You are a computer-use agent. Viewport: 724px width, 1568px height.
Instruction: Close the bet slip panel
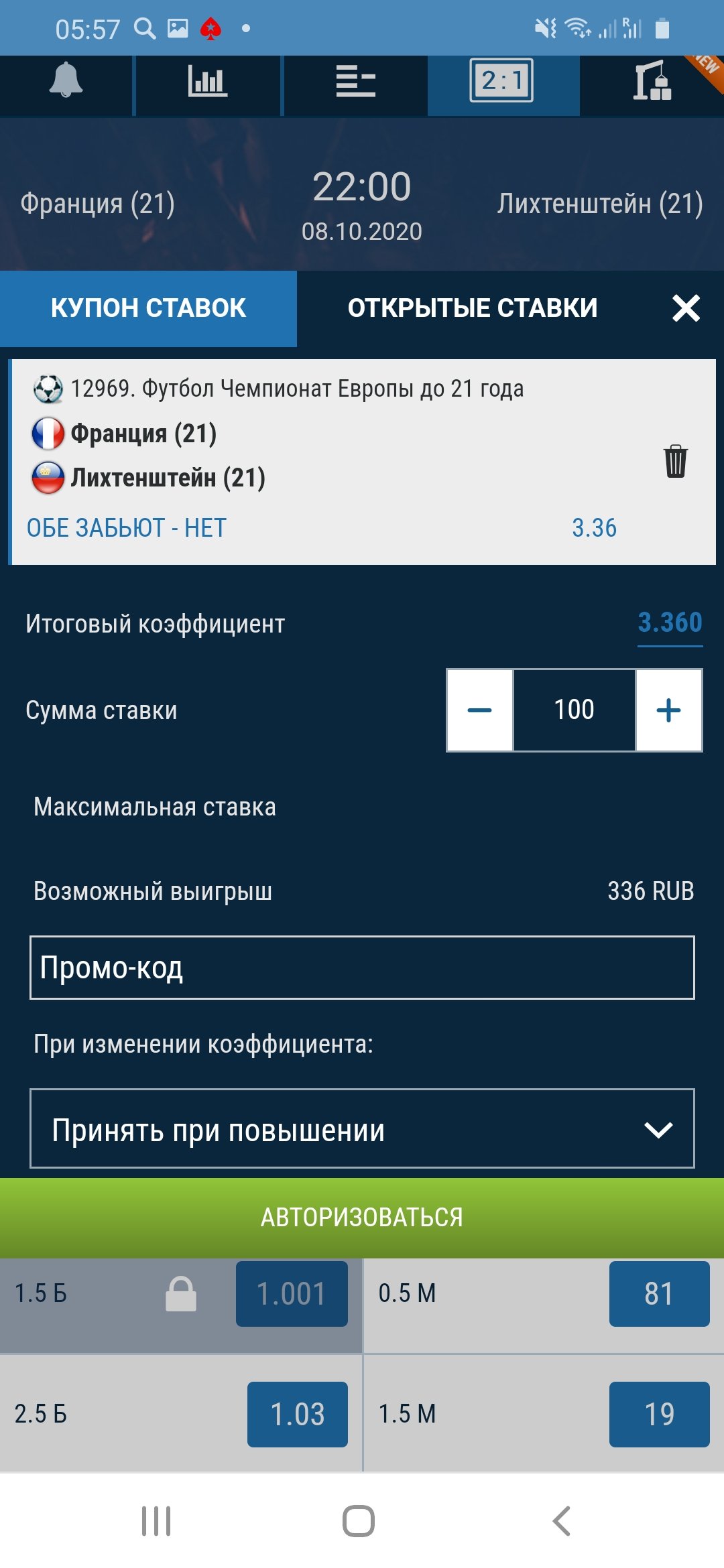pos(686,308)
